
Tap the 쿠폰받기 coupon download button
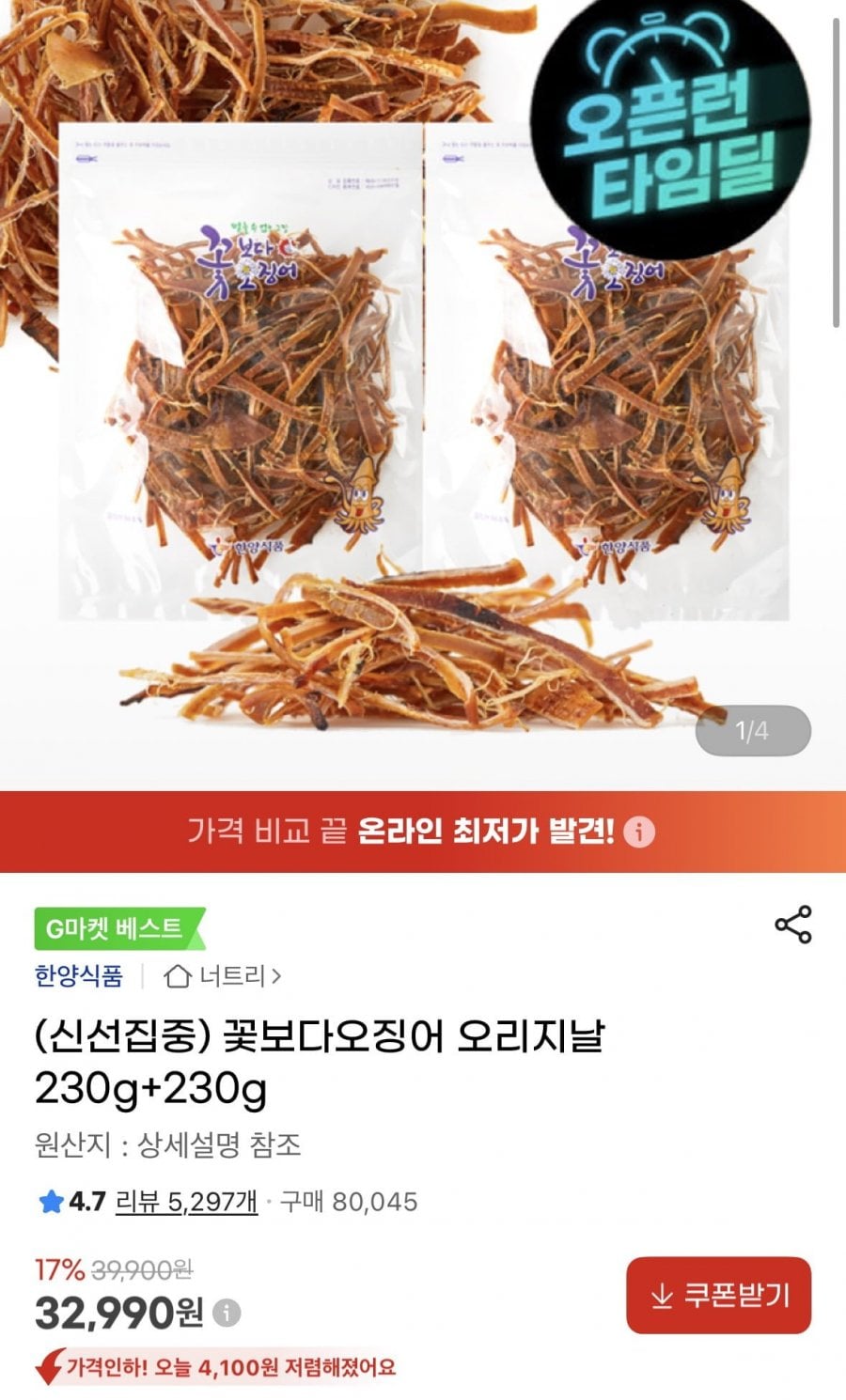pos(718,1296)
